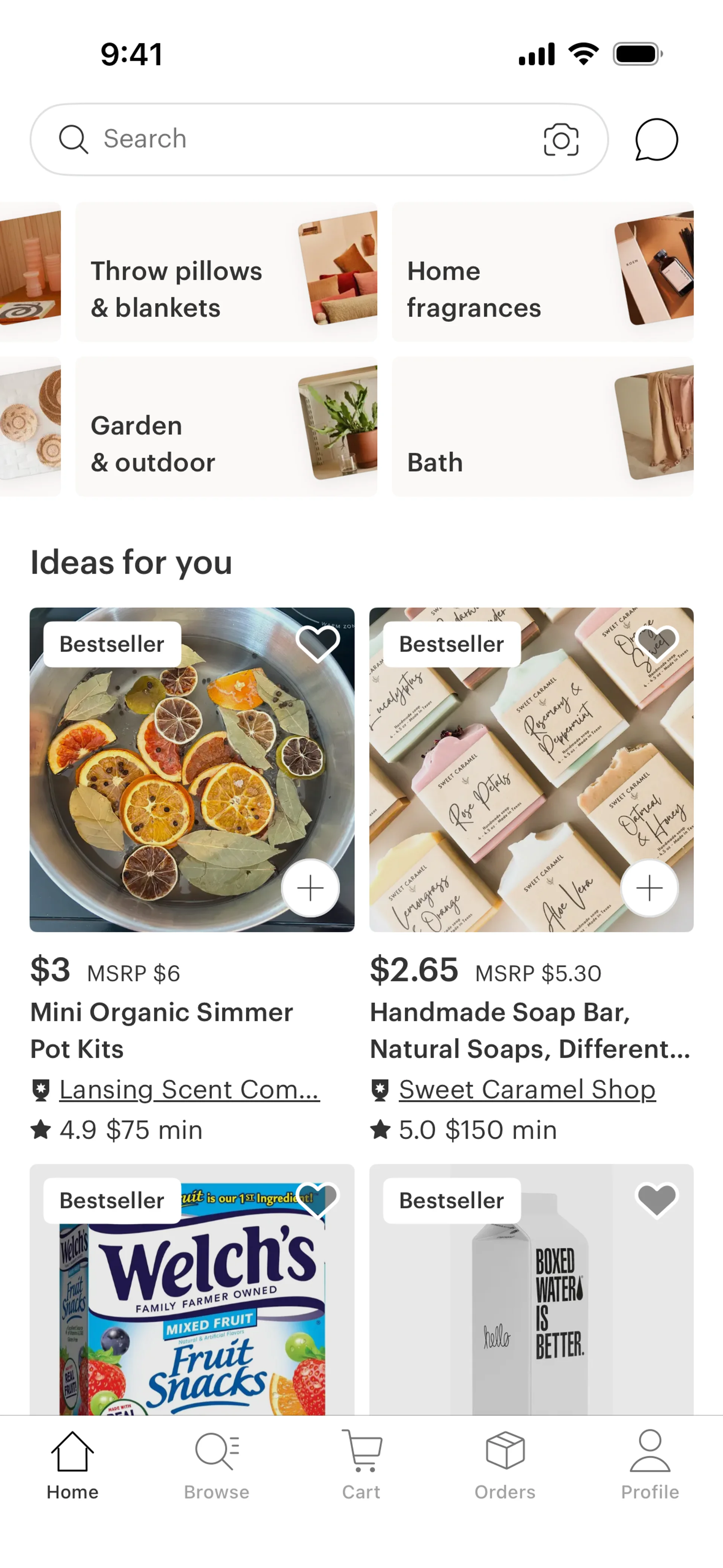Visit the Lansing Scent Com... shop link
The height and width of the screenshot is (1568, 723).
[x=189, y=1090]
